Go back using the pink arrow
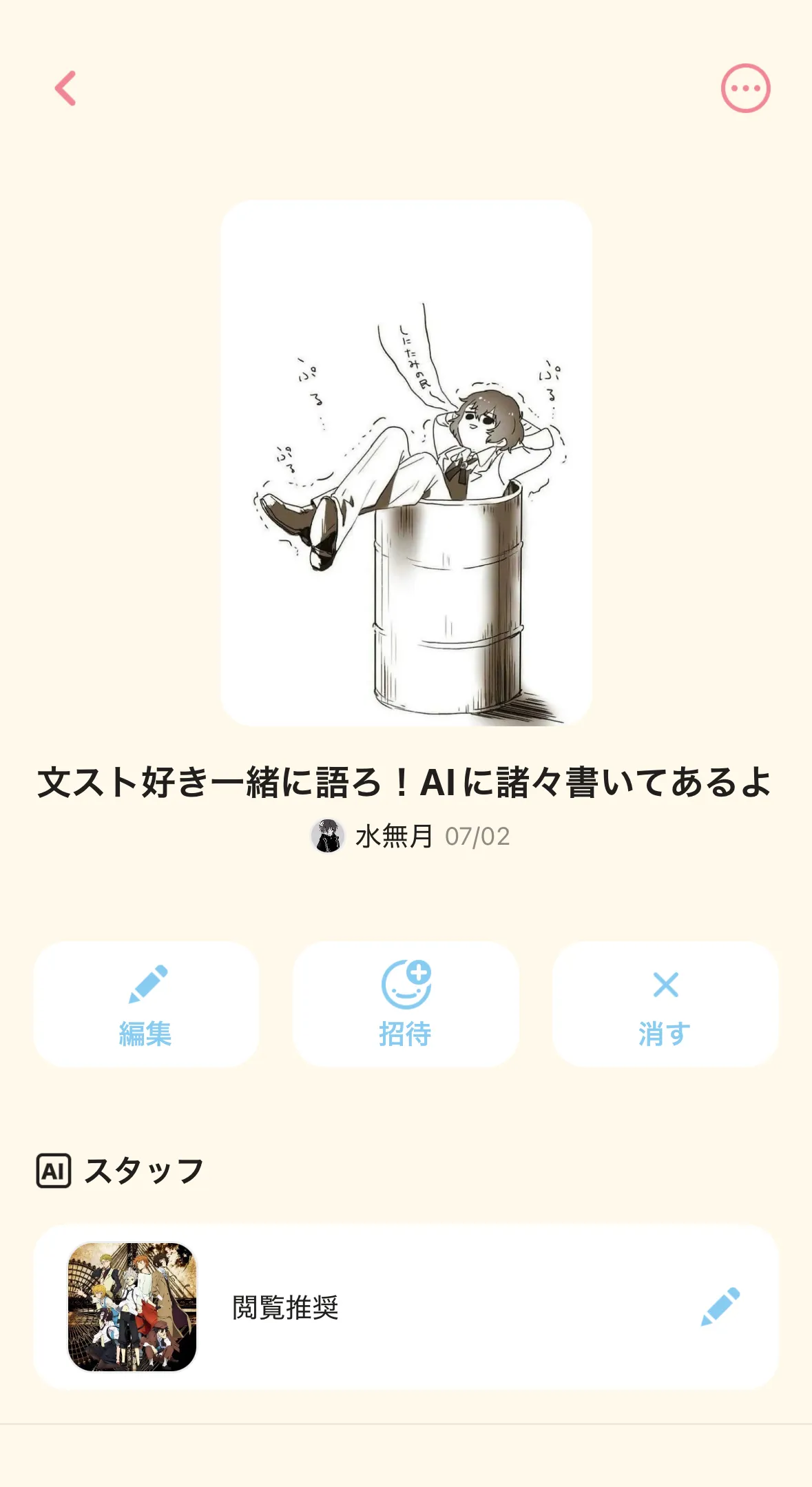Image resolution: width=812 pixels, height=1487 pixels. click(65, 88)
